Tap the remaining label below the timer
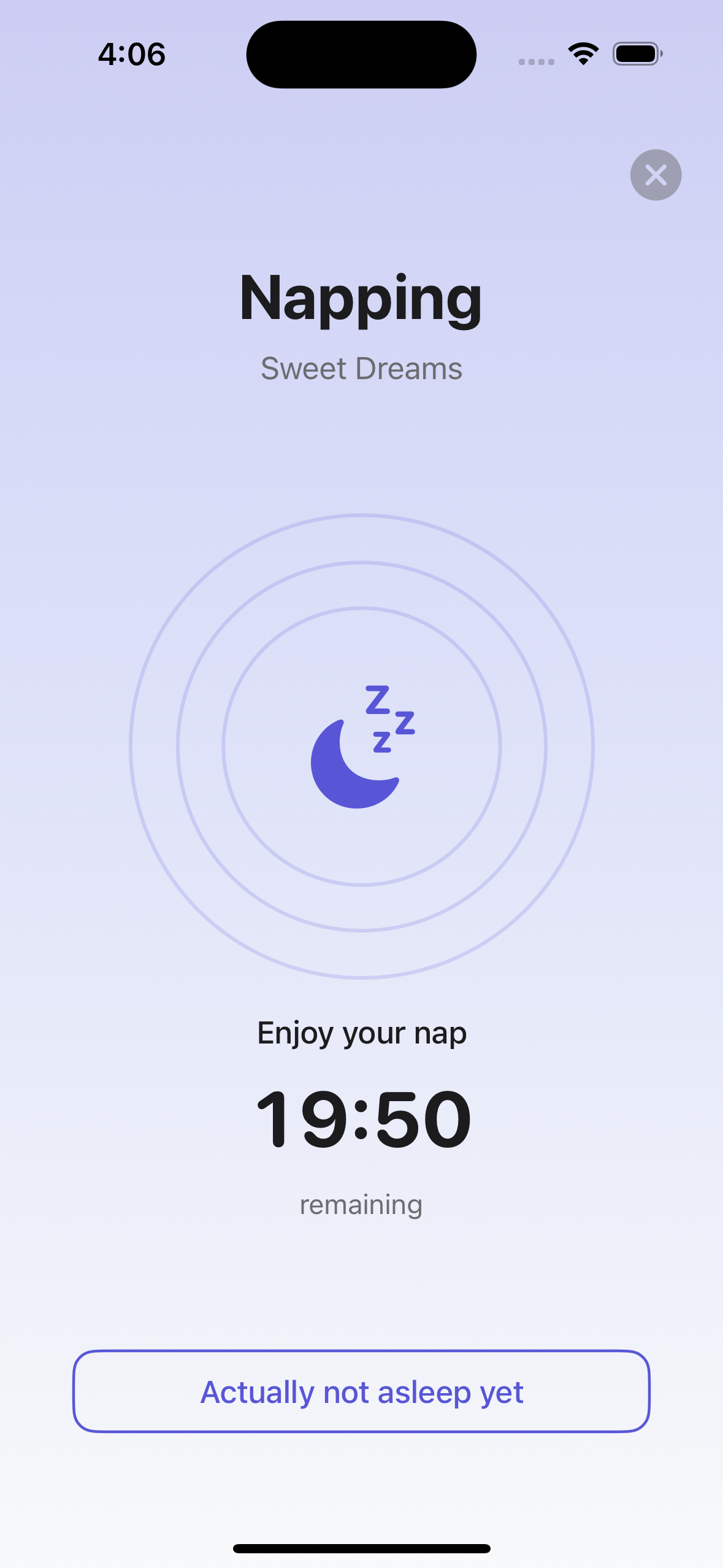723x1568 pixels. point(361,1204)
